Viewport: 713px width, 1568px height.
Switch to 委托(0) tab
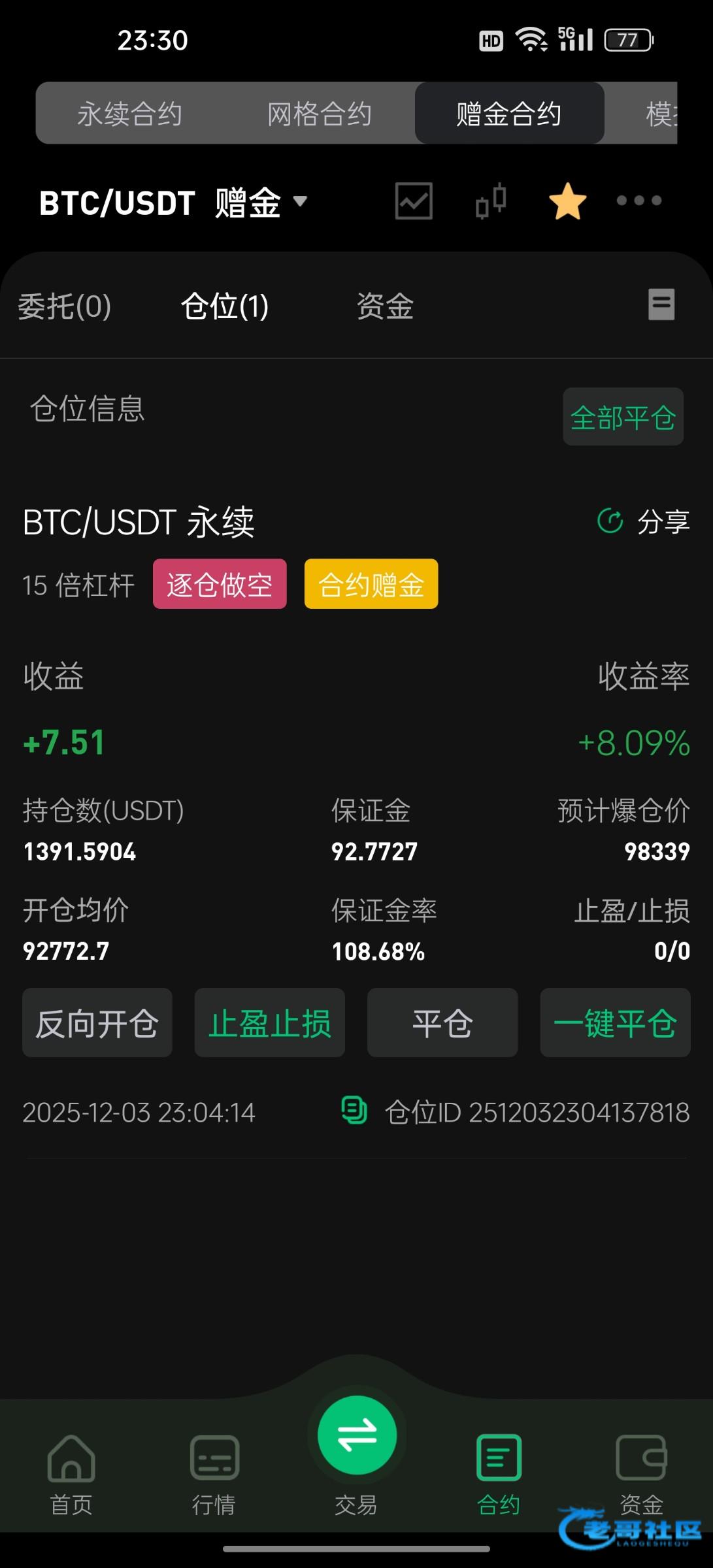tap(65, 306)
